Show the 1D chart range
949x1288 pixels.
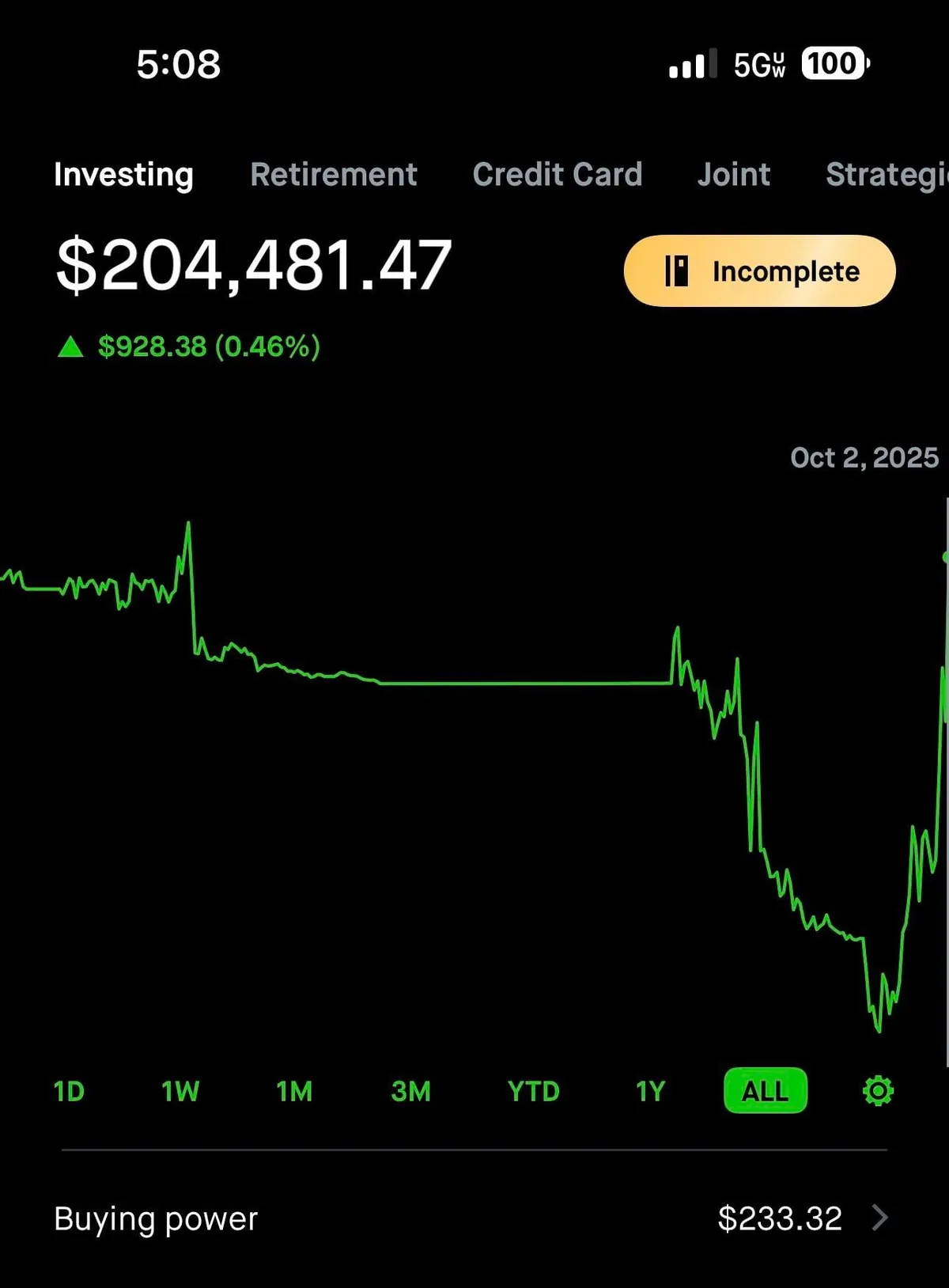(x=69, y=1091)
